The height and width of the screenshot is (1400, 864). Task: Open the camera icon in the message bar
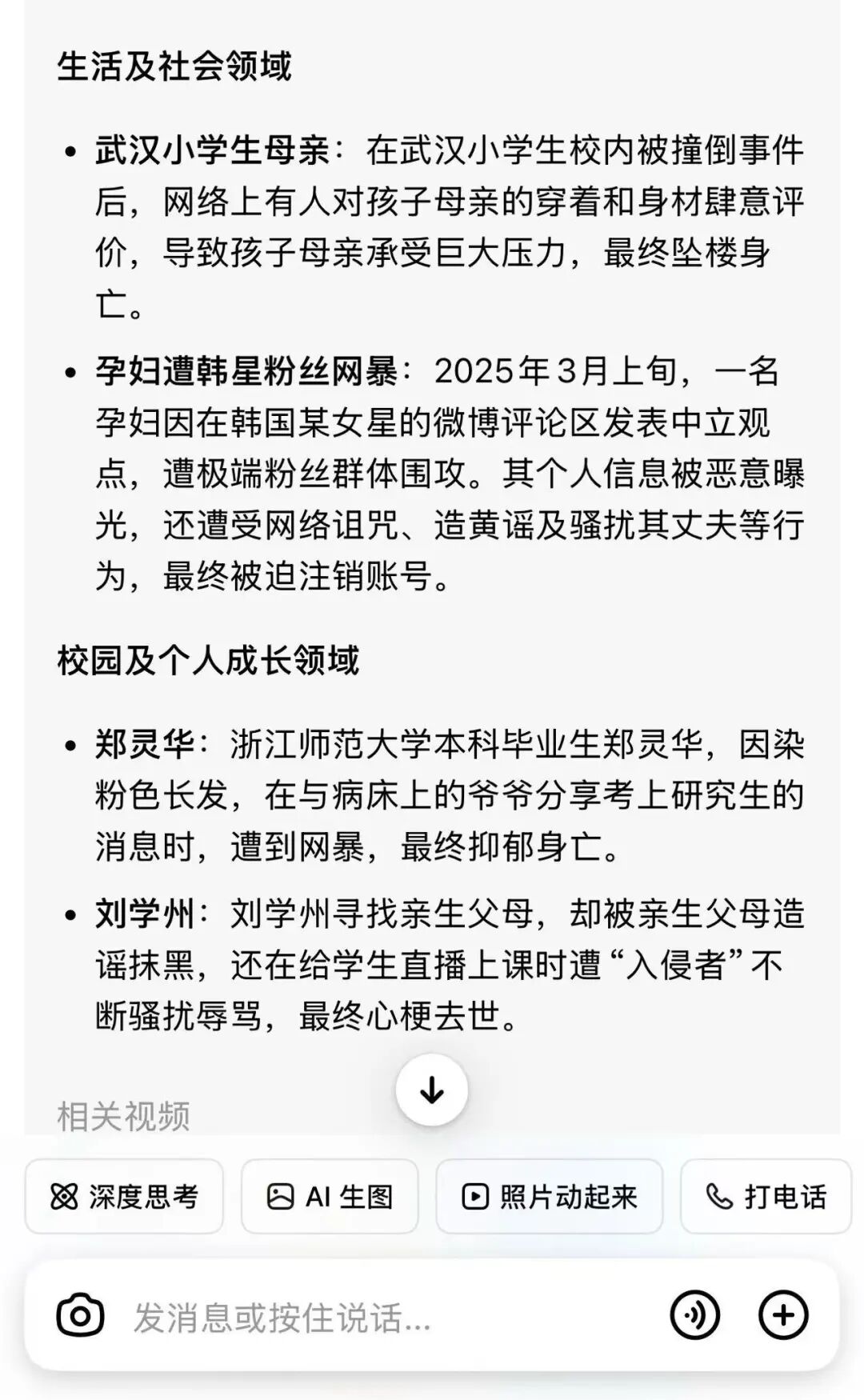(x=80, y=1315)
